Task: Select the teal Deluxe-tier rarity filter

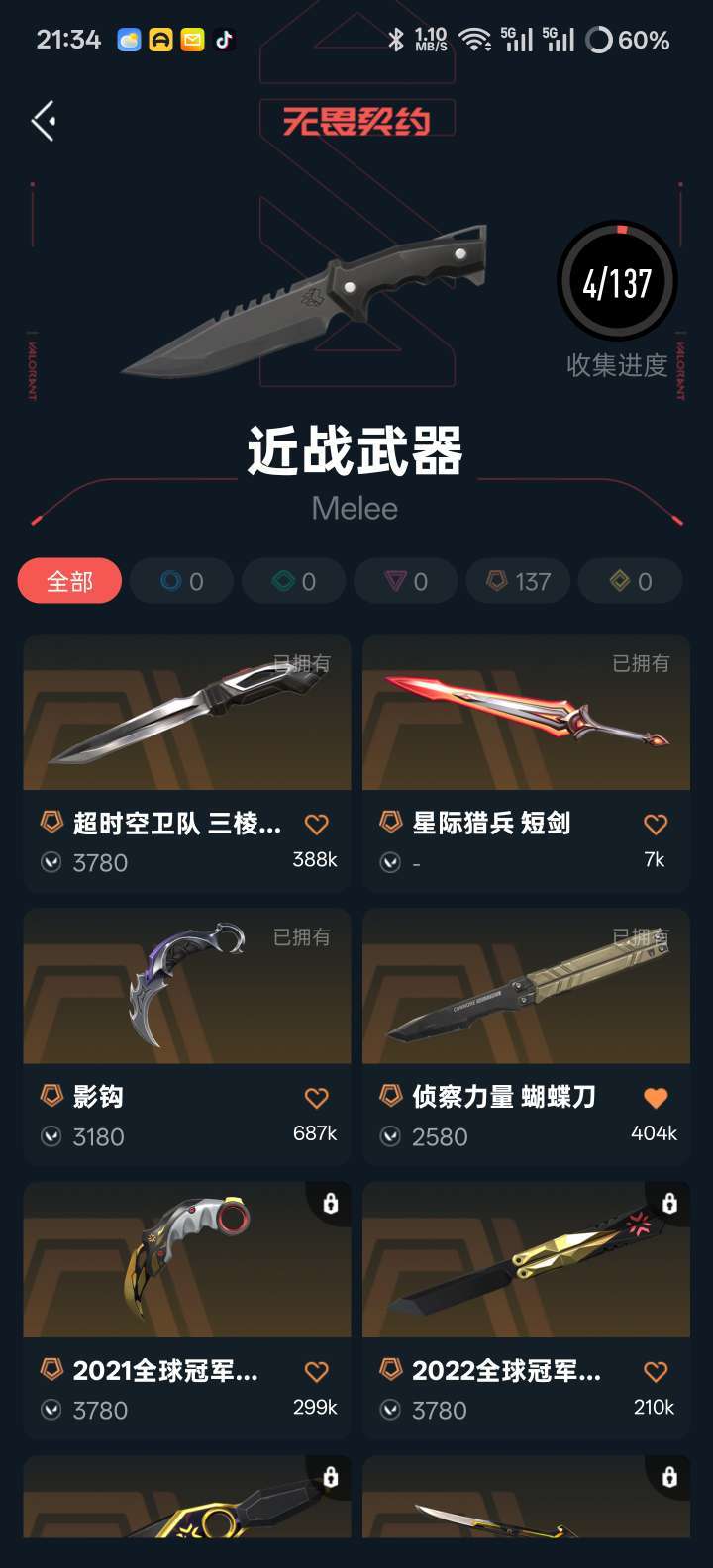Action: [x=293, y=581]
